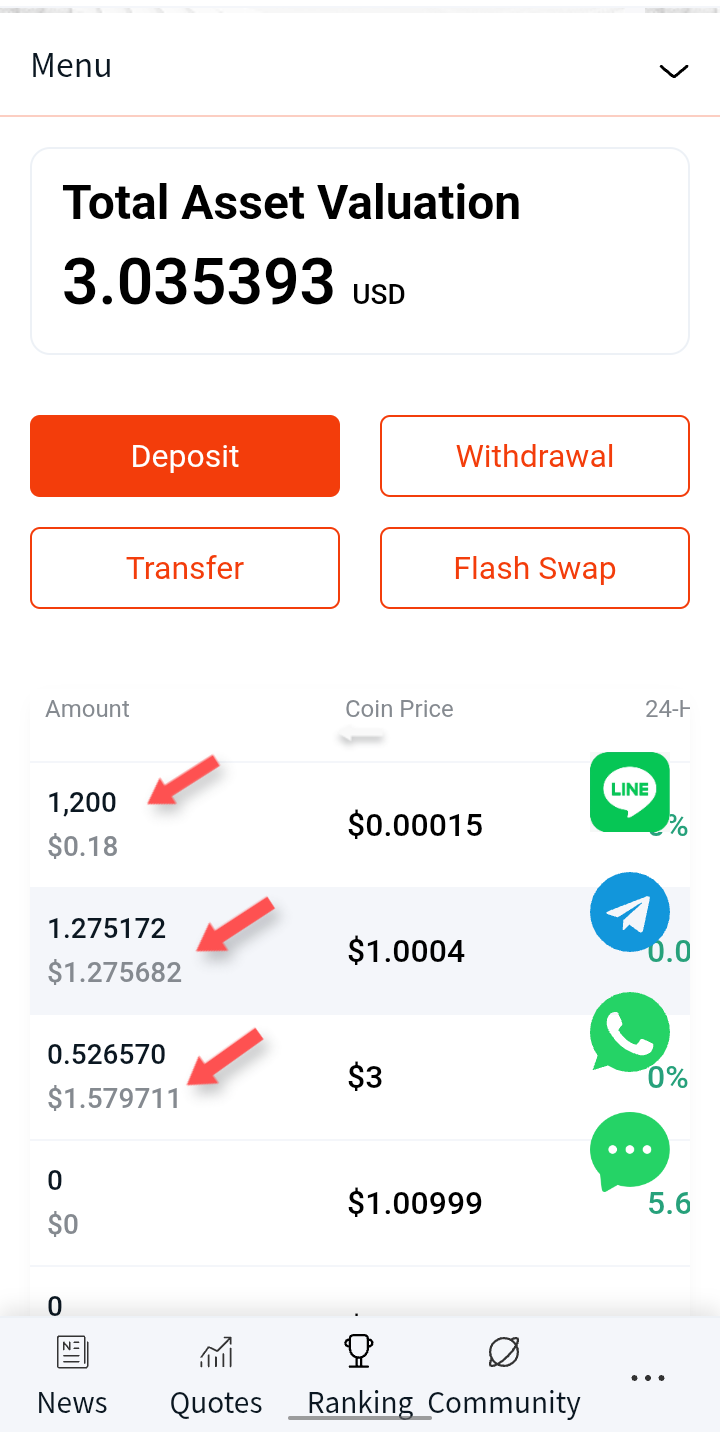Viewport: 720px width, 1432px height.
Task: Open the Ranking tab
Action: (x=359, y=1376)
